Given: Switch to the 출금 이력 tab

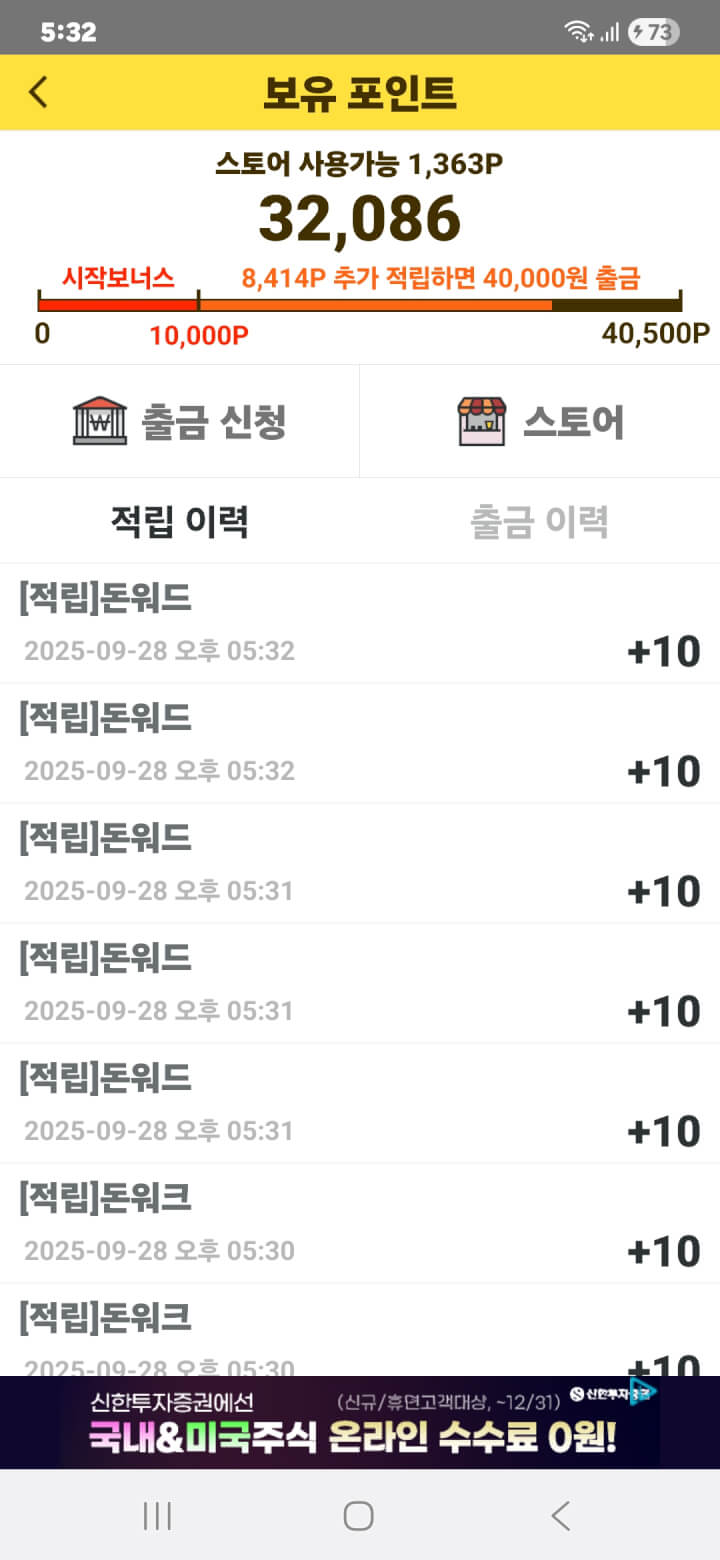Looking at the screenshot, I should click(540, 521).
